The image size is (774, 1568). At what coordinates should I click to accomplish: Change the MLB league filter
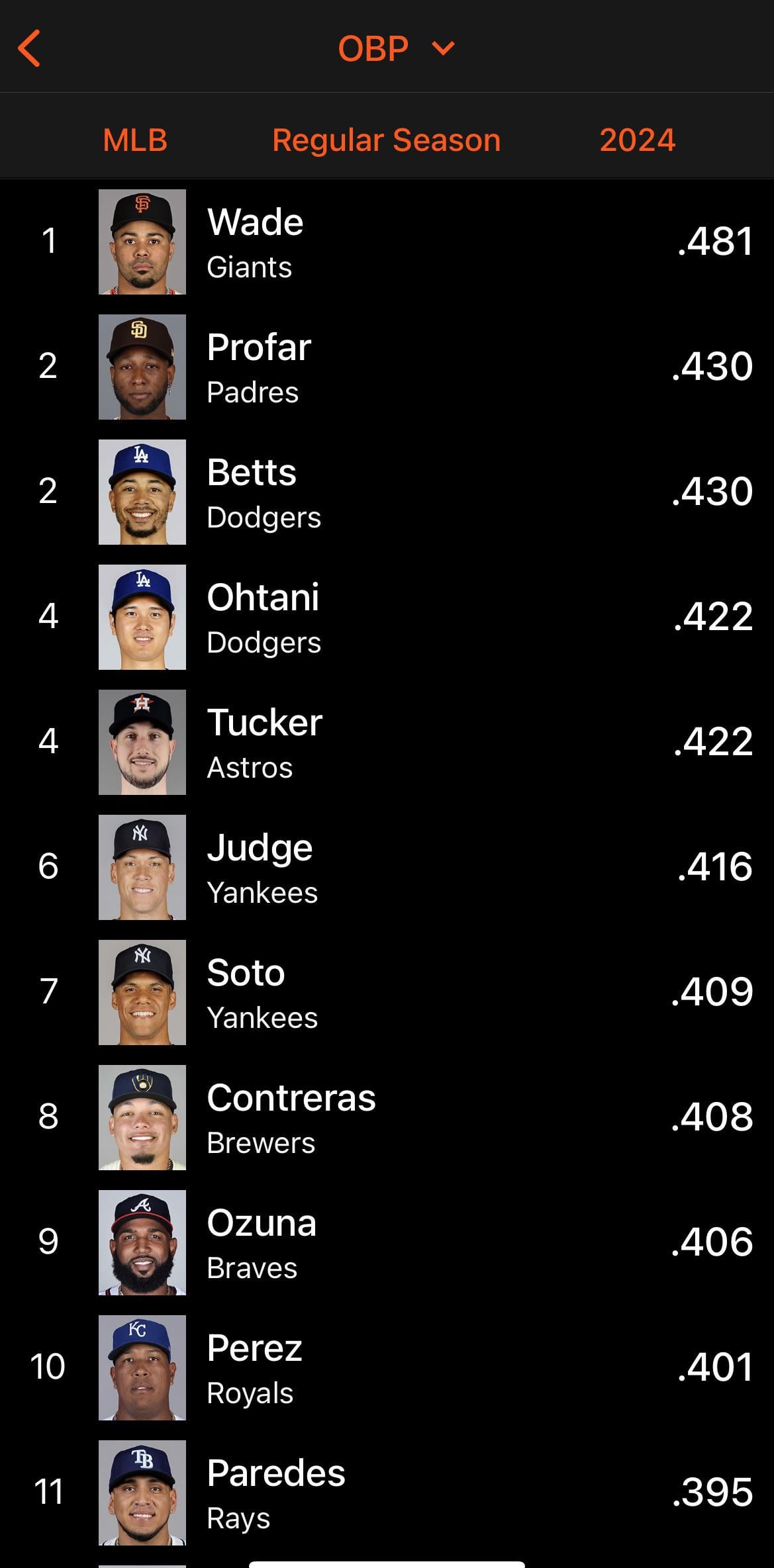[135, 140]
